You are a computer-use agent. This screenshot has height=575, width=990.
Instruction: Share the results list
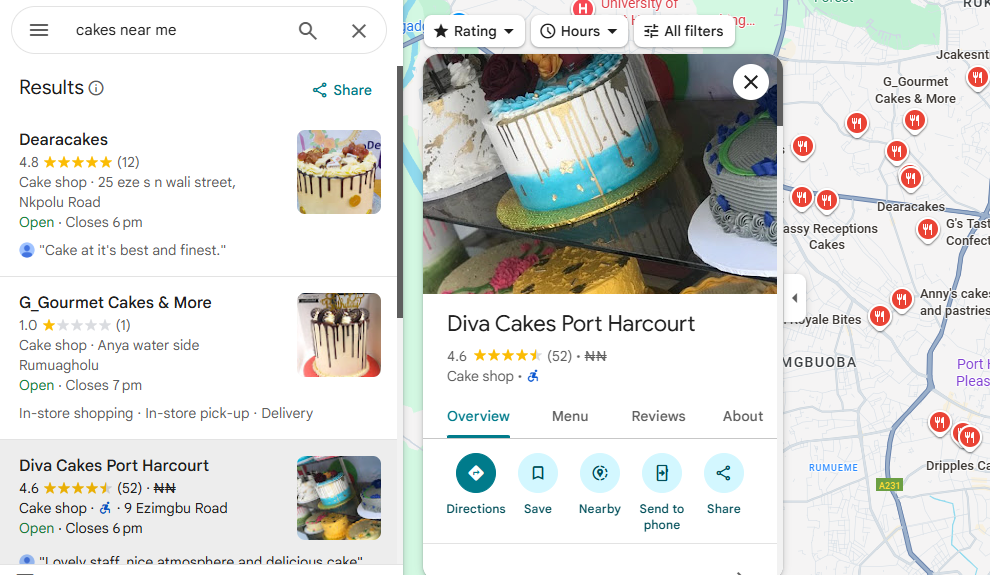click(342, 90)
